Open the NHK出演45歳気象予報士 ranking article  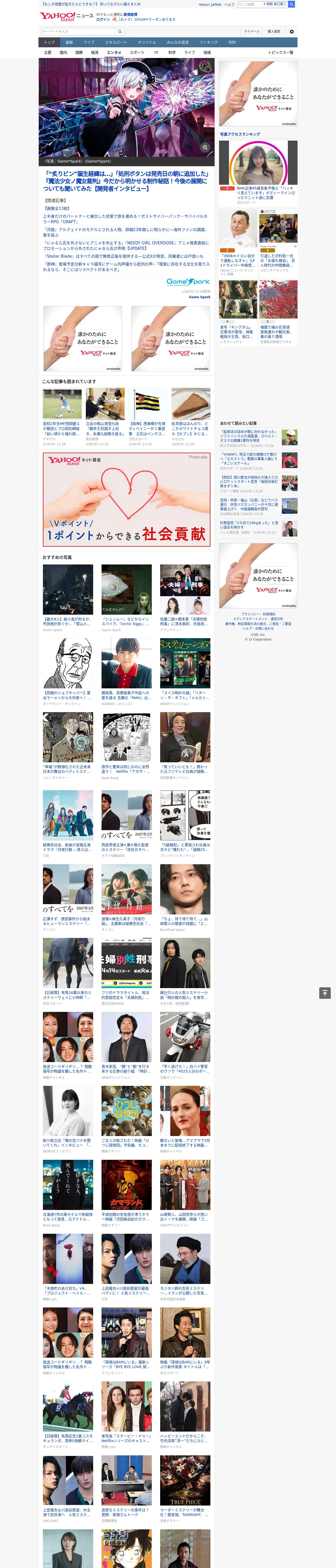pos(266,193)
